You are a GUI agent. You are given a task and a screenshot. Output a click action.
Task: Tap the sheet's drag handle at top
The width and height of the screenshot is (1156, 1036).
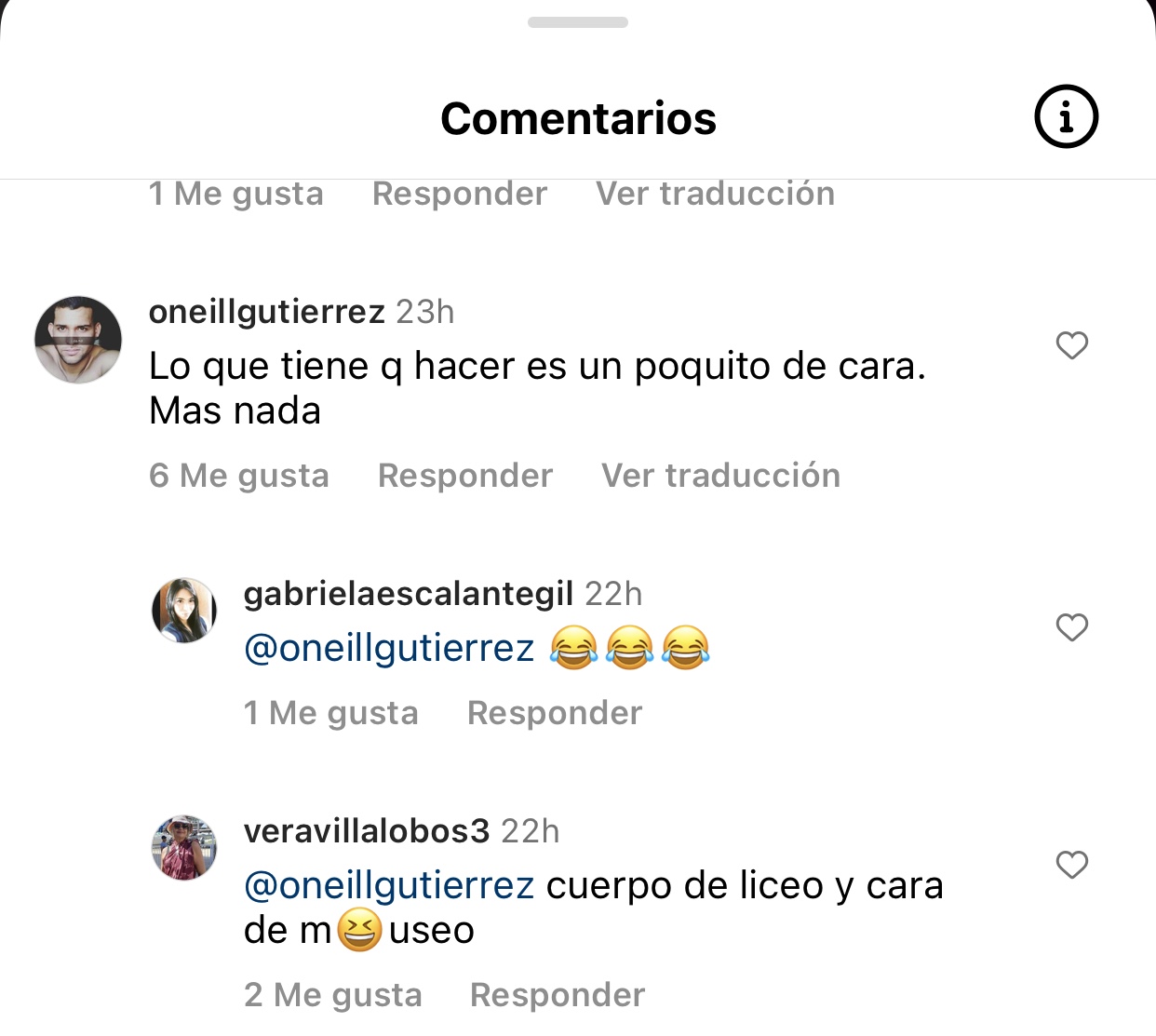pos(577,22)
